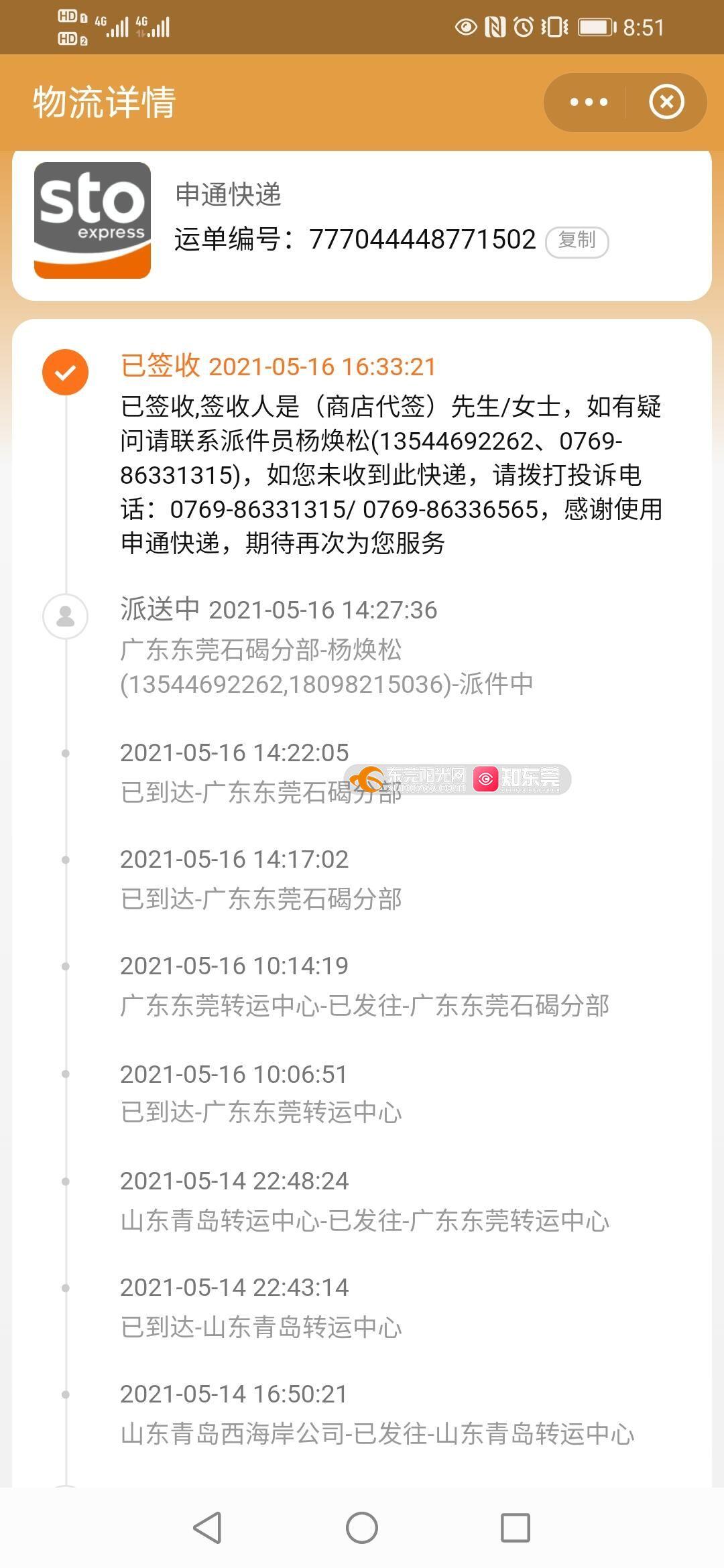Go back using system back button
The image size is (724, 1568).
(x=207, y=1527)
